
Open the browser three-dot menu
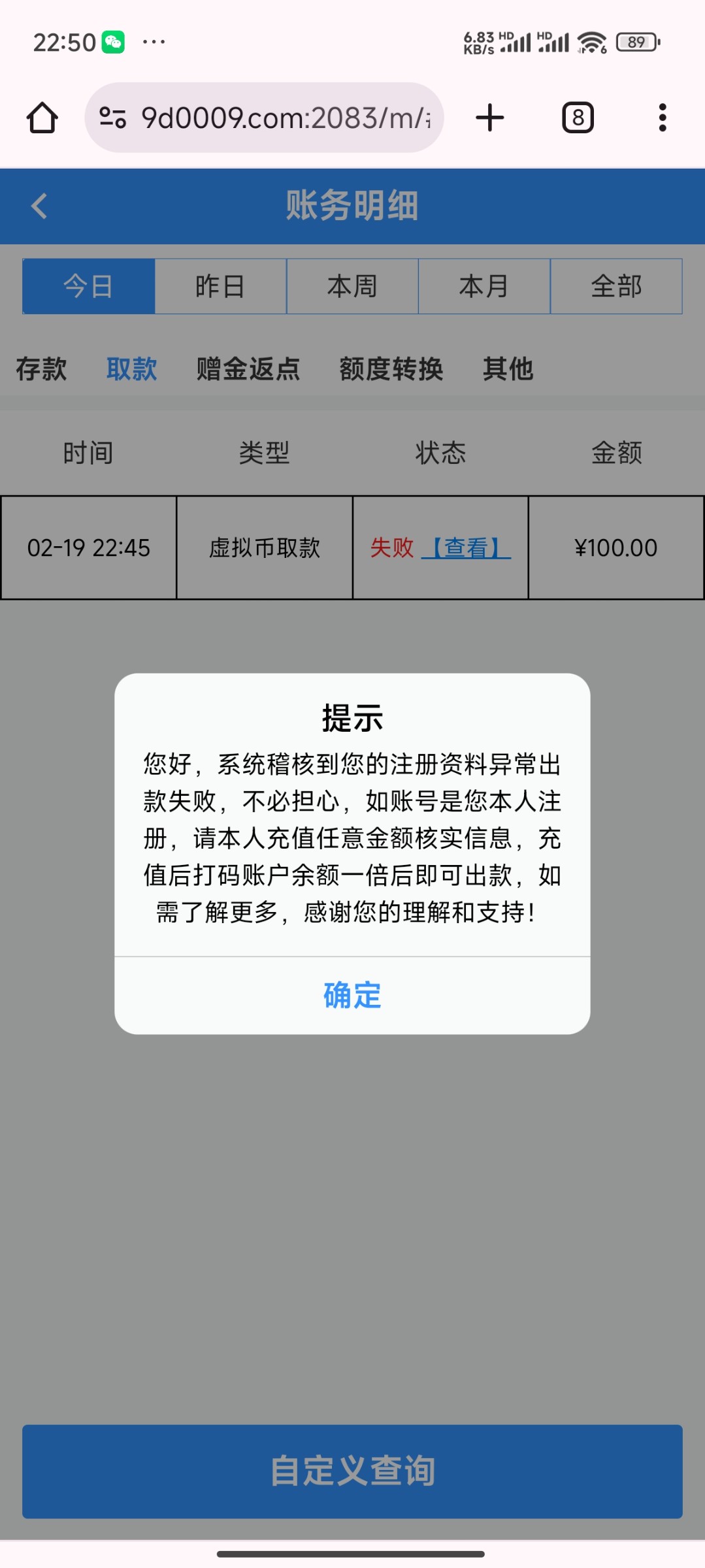click(x=662, y=118)
